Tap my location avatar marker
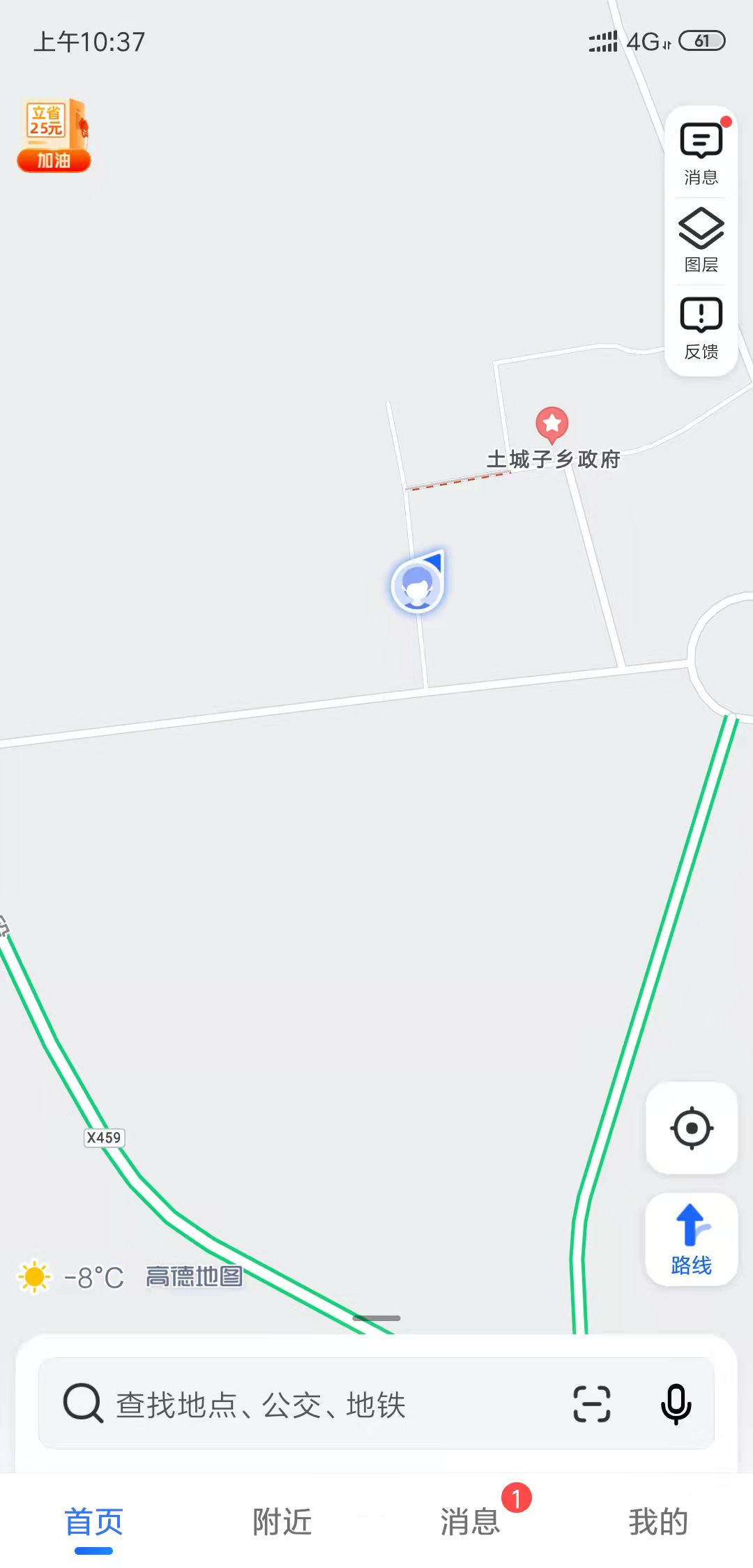Screen dimensions: 753x1568 coord(417,586)
